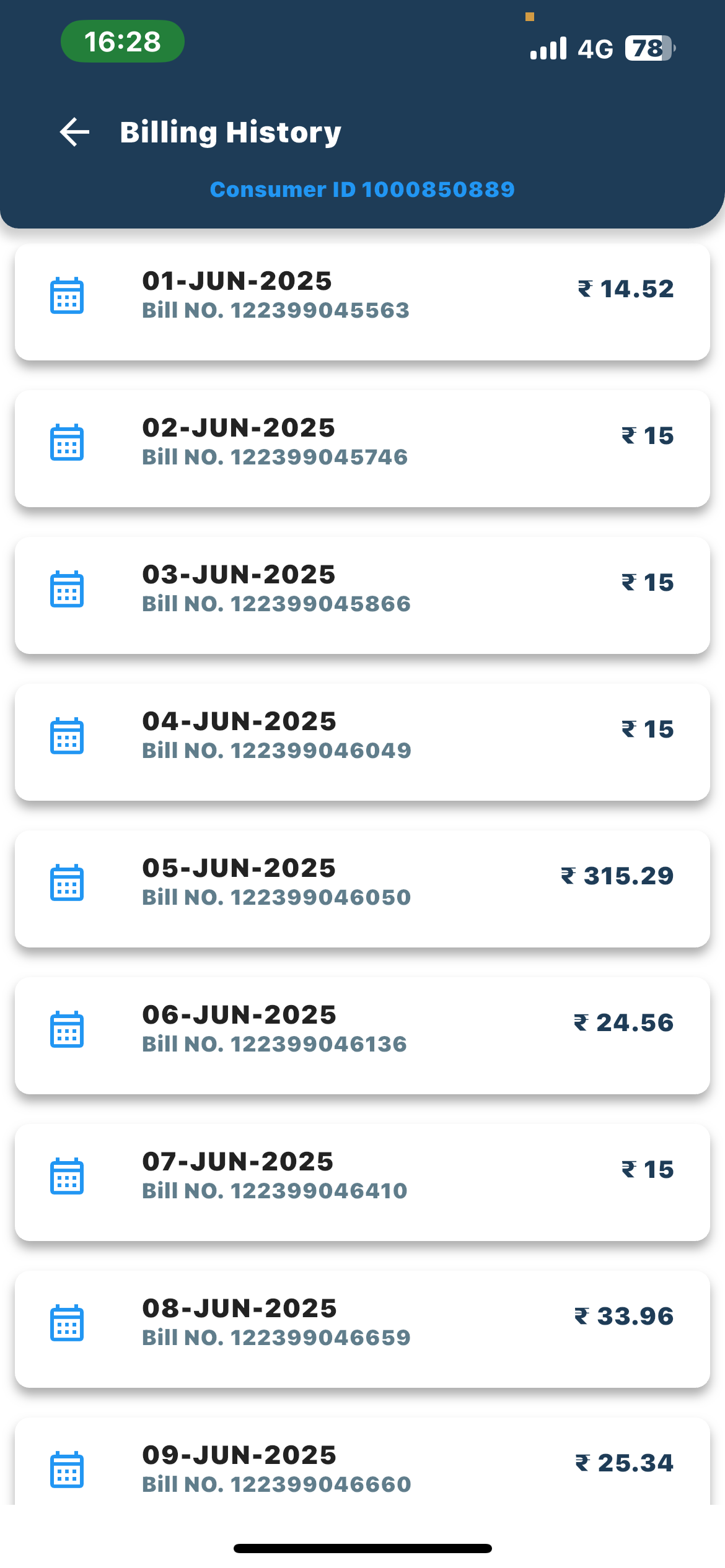The width and height of the screenshot is (725, 1568).
Task: Open the ₹ 315.29 bill from 05-JUN-2025
Action: (x=362, y=889)
